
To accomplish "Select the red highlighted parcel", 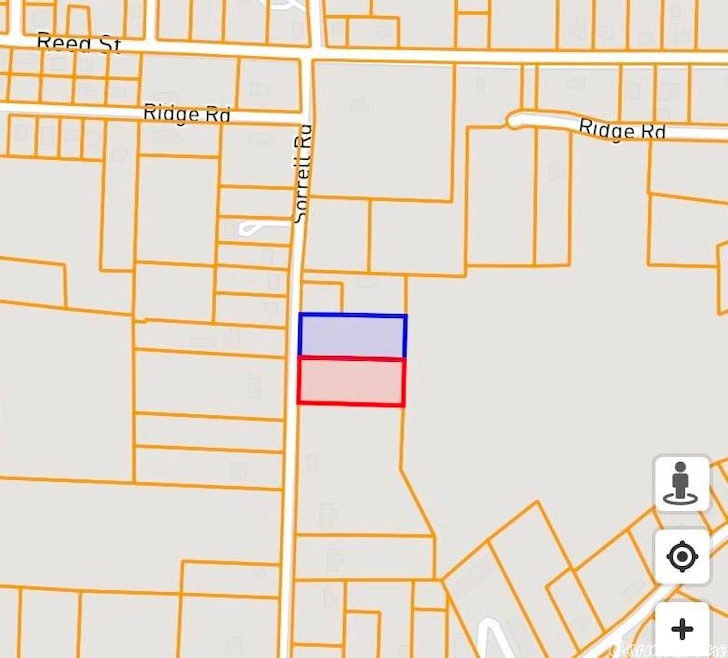I will (x=351, y=382).
